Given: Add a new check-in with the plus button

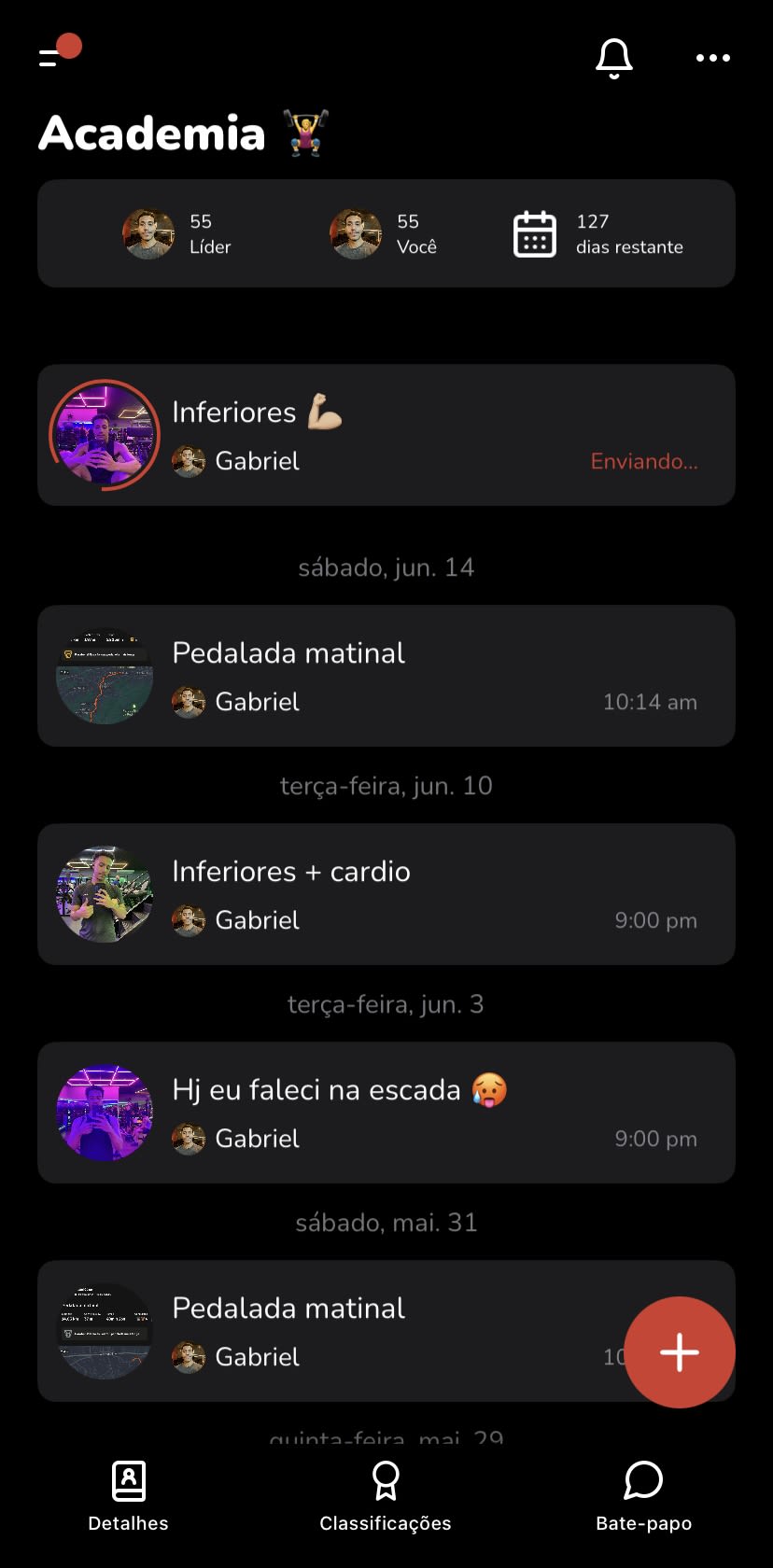Looking at the screenshot, I should pos(680,1352).
